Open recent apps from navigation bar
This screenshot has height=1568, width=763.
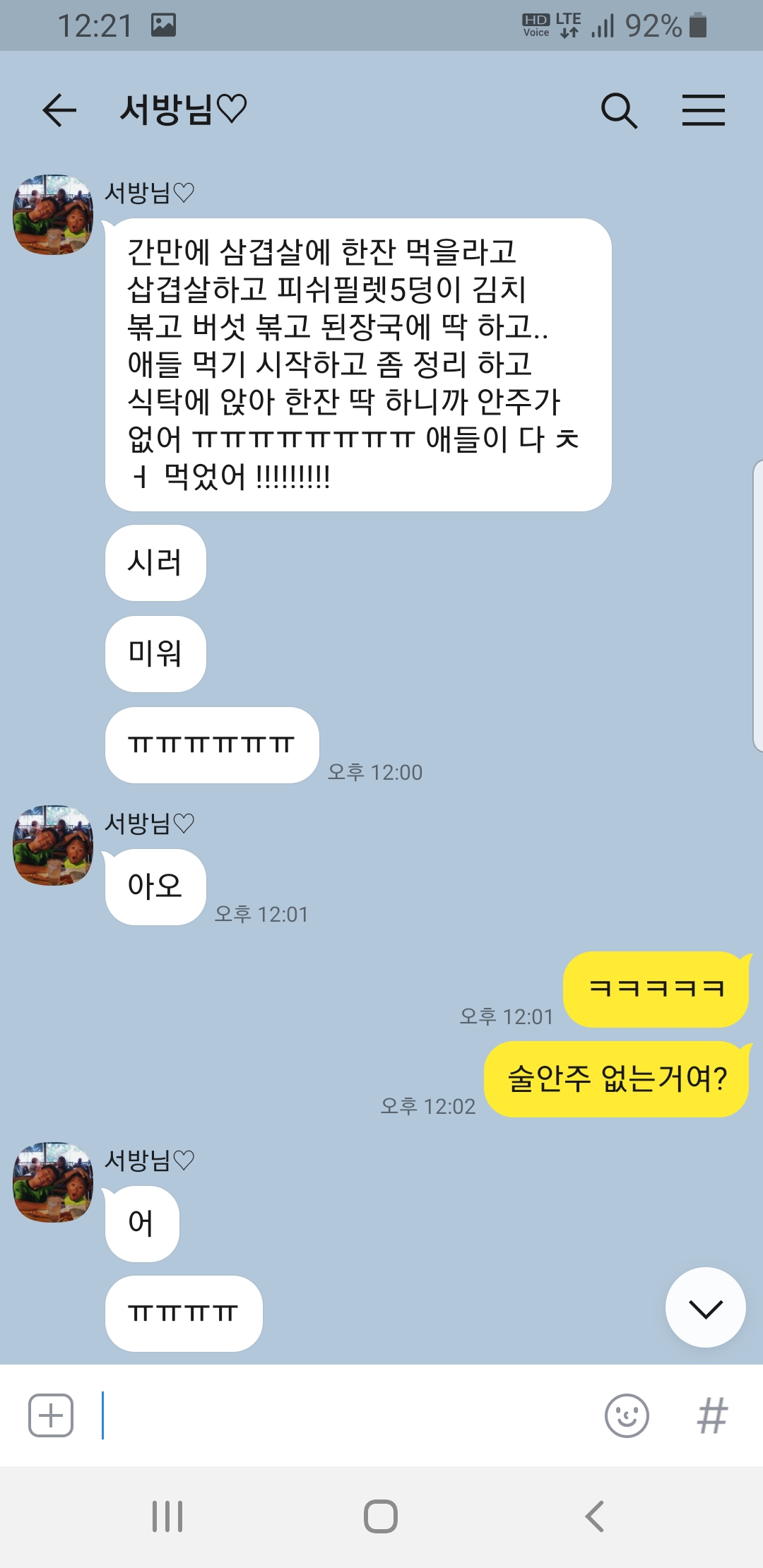[x=167, y=1516]
